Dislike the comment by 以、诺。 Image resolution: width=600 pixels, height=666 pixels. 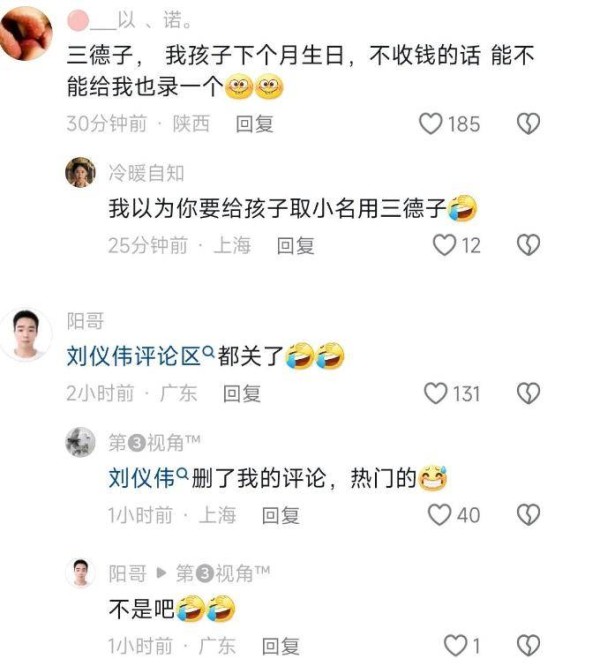click(x=527, y=124)
